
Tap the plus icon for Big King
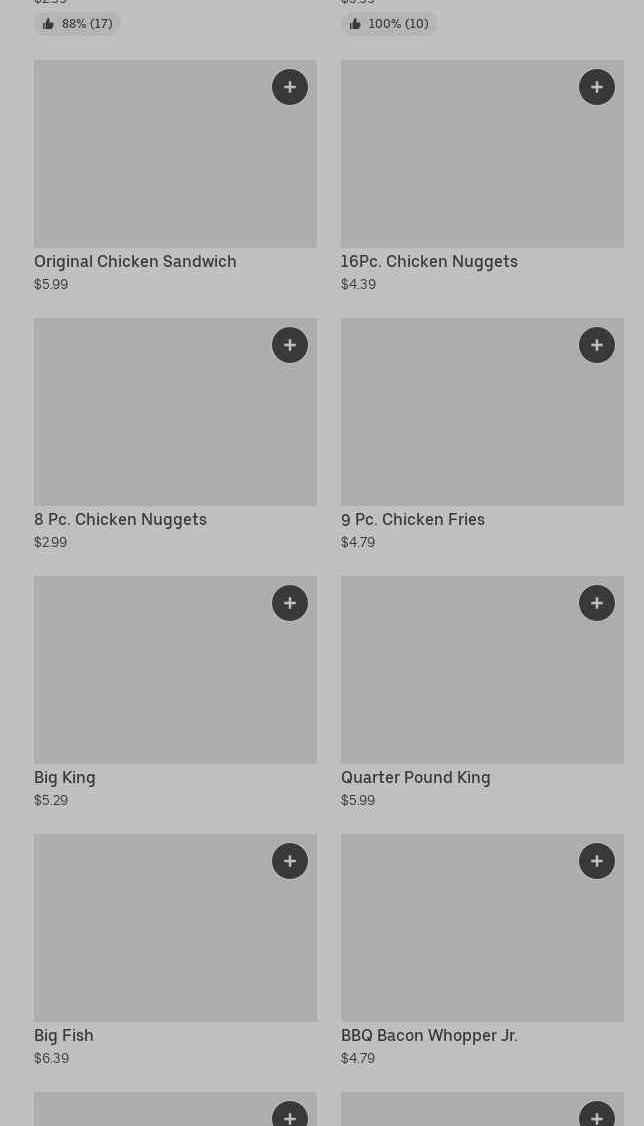pos(290,603)
